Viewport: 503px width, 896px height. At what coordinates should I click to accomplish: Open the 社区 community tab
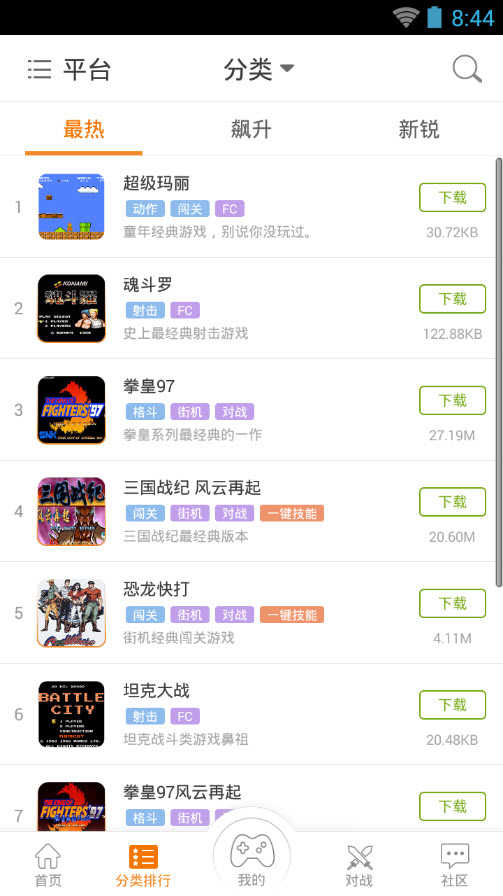click(x=455, y=865)
